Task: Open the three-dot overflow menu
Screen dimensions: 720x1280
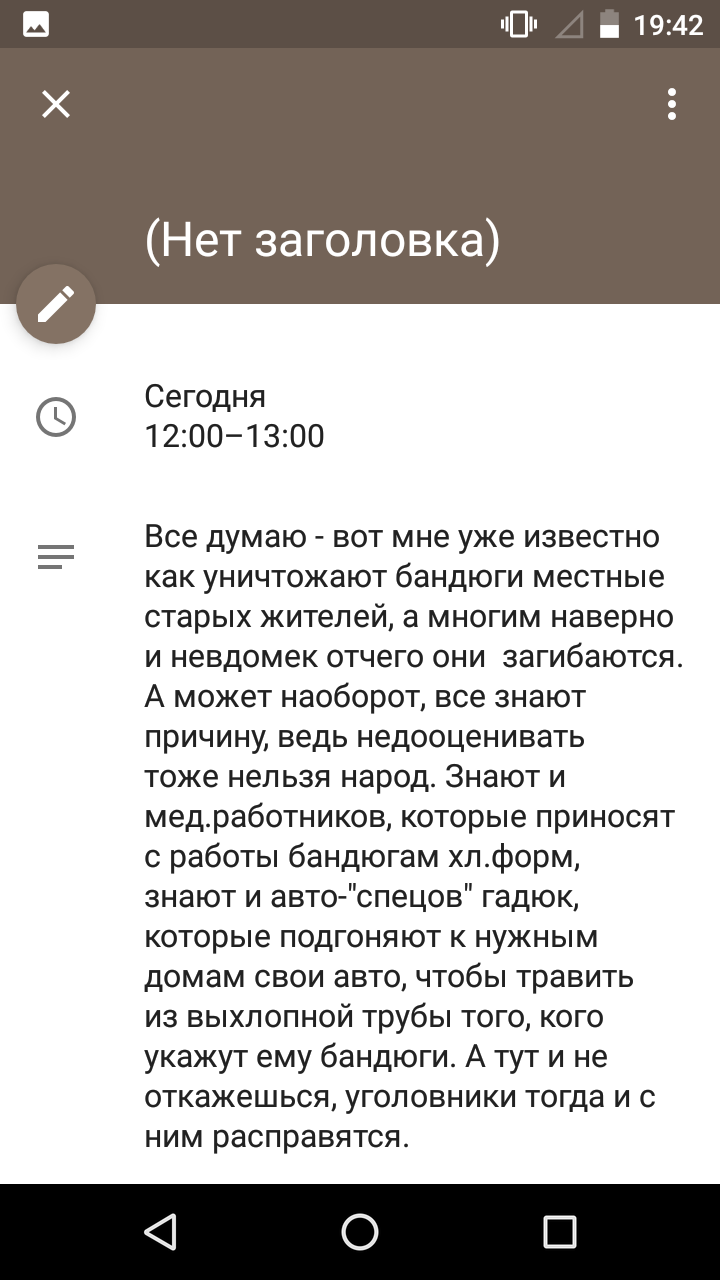Action: point(672,104)
